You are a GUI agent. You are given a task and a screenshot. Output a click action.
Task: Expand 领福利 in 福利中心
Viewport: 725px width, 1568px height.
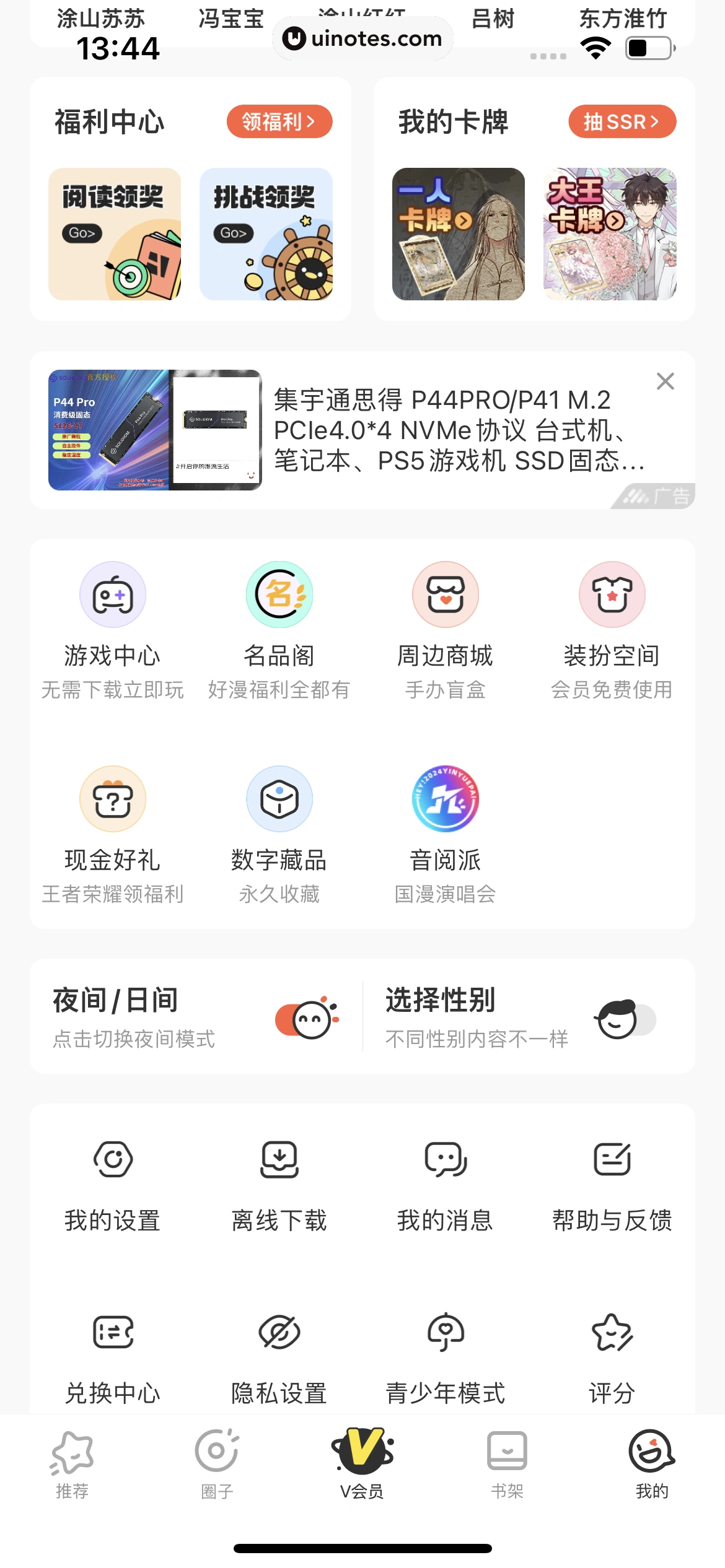click(278, 121)
